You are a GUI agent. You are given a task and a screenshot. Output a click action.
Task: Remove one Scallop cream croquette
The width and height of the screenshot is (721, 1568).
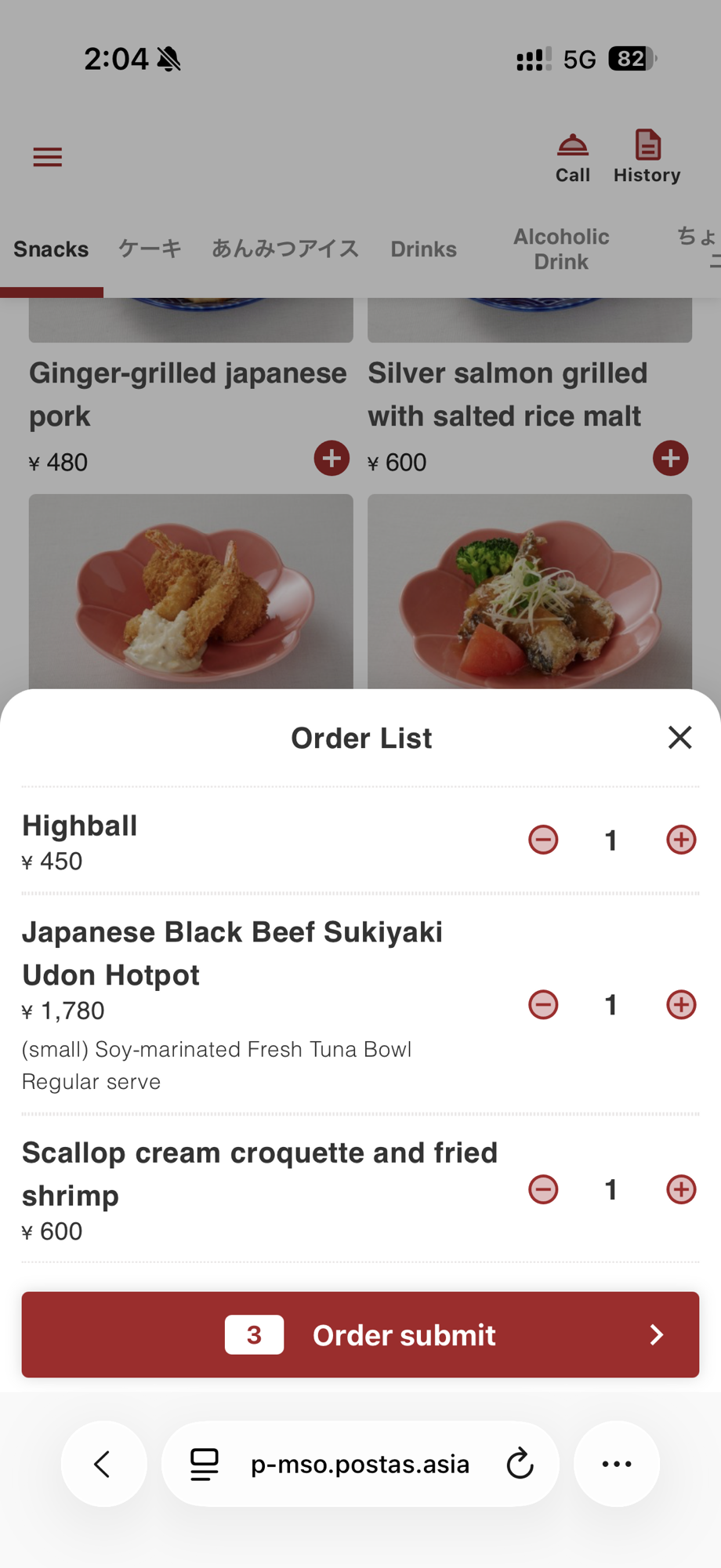pos(543,1189)
